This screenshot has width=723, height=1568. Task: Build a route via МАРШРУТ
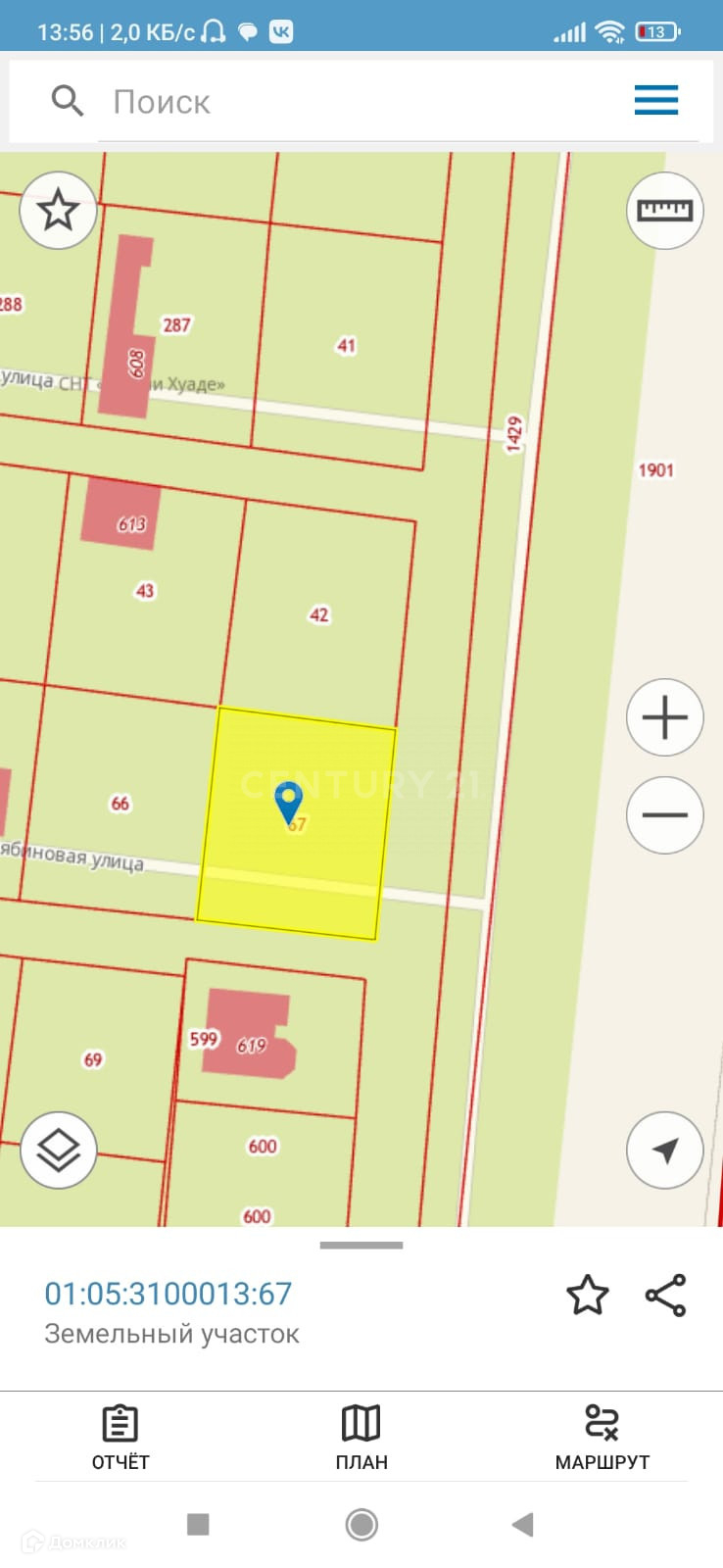(x=602, y=1438)
